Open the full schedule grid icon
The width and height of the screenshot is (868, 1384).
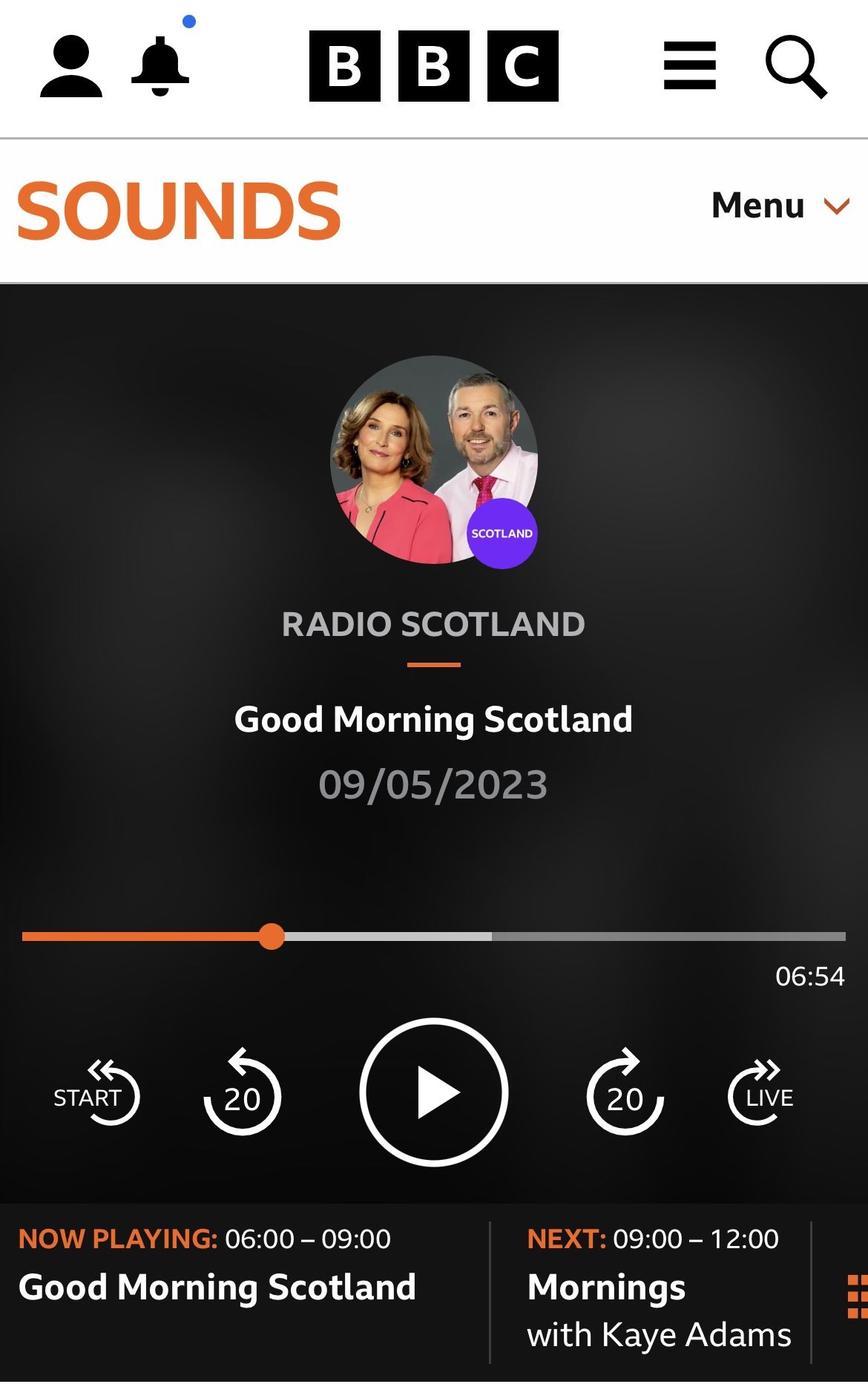[x=857, y=1296]
